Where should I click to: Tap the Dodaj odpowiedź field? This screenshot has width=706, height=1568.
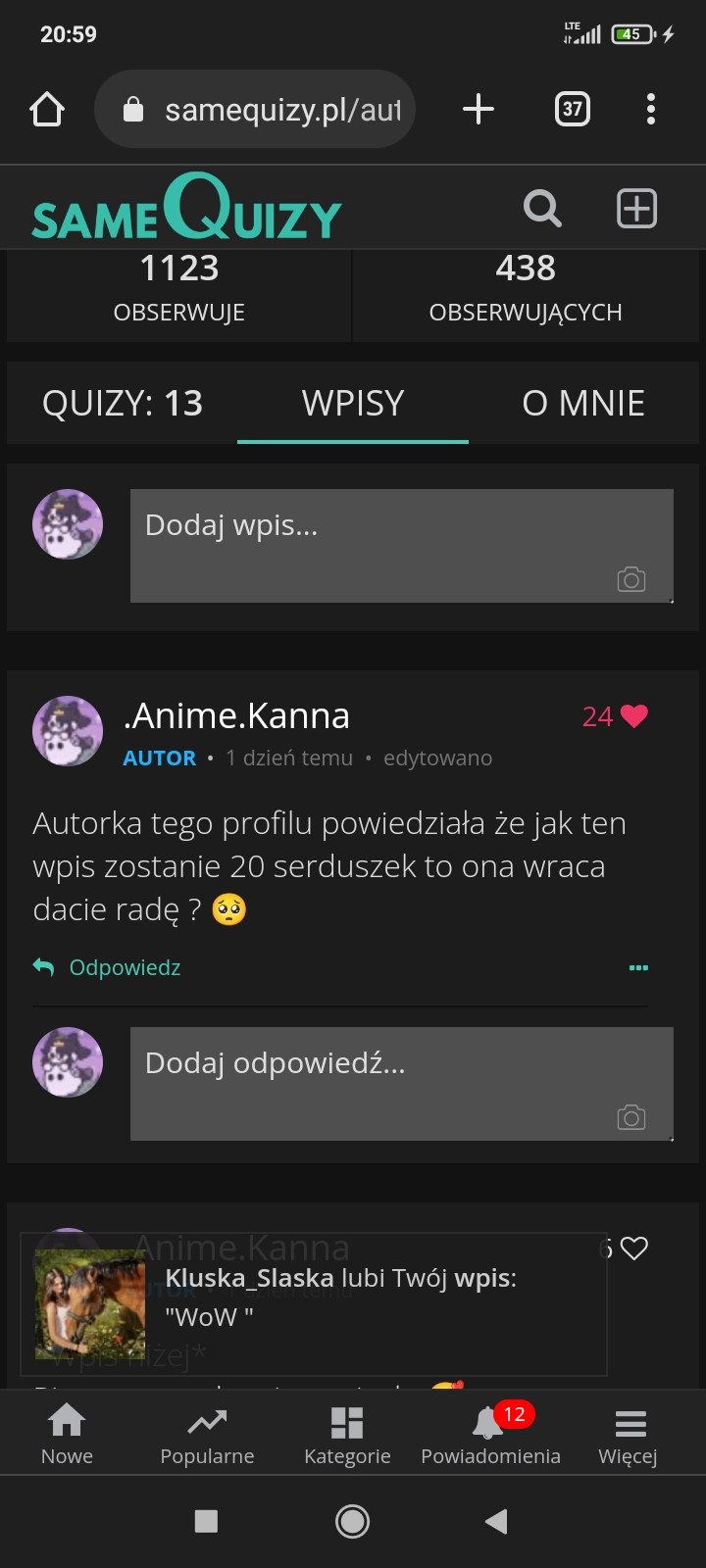click(x=401, y=1083)
